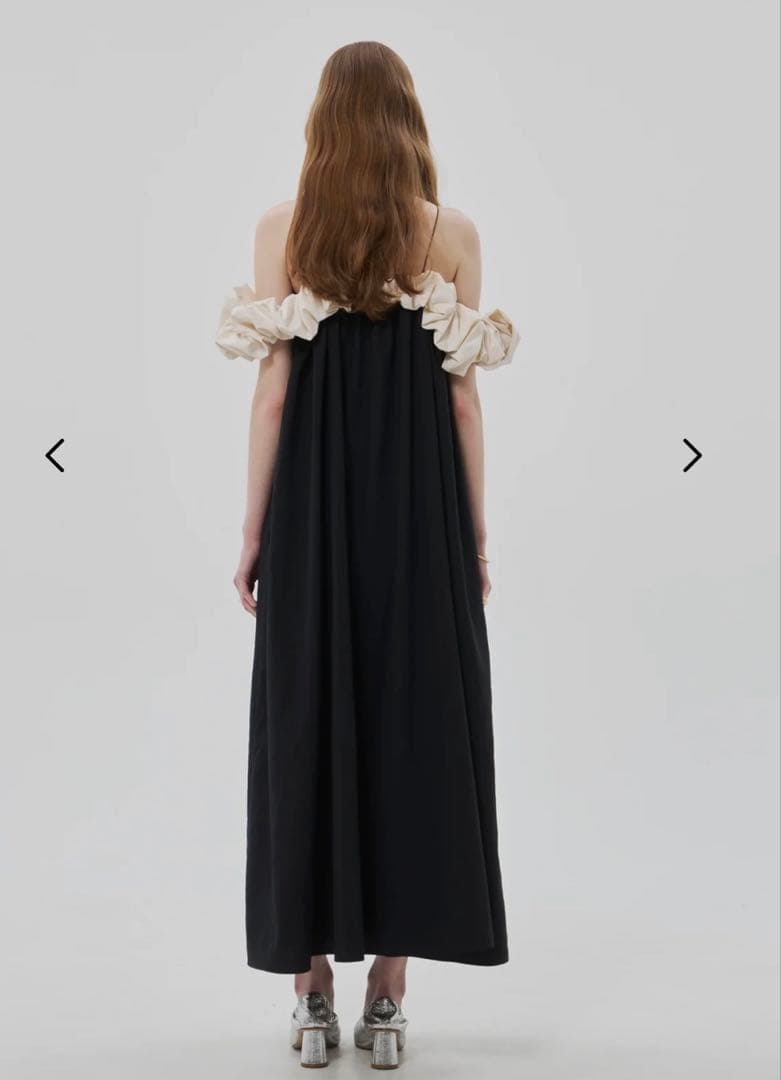Viewport: 781px width, 1080px height.
Task: Open the next slide using the right arrow
Action: click(x=692, y=455)
